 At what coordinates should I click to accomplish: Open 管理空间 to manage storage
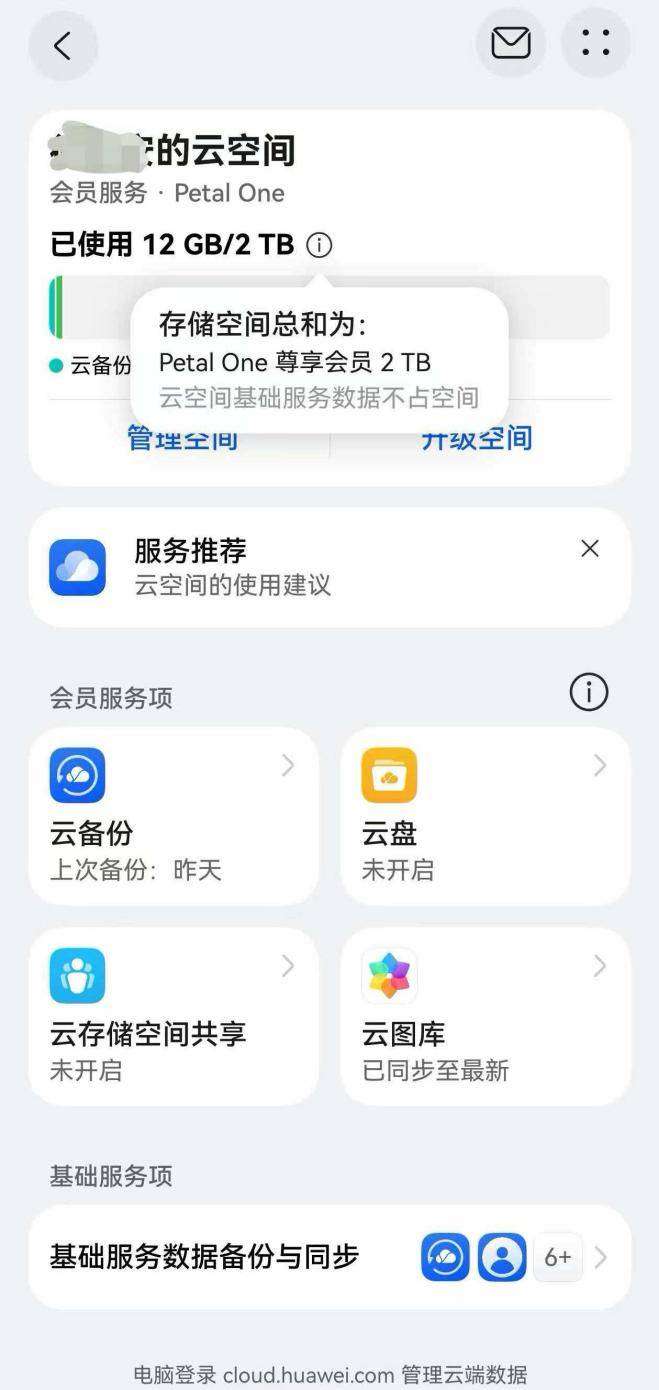pyautogui.click(x=182, y=441)
